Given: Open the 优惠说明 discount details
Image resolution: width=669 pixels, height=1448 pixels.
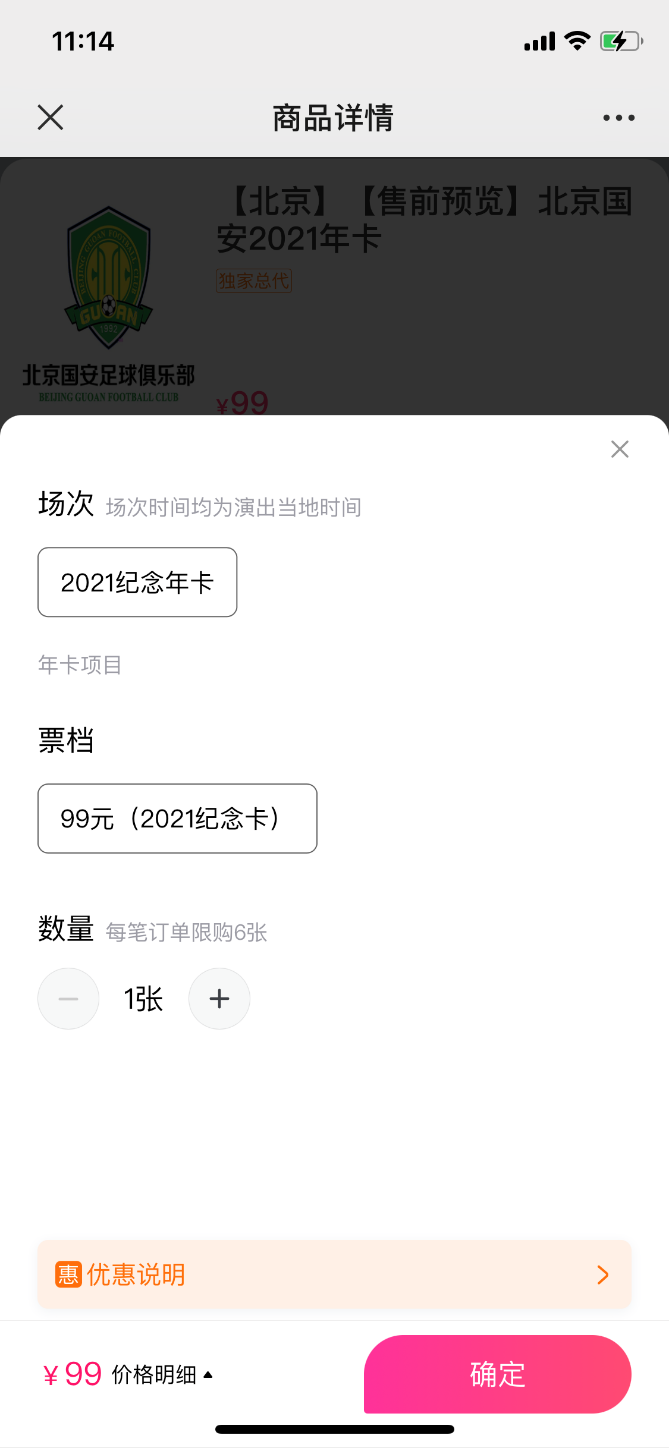Looking at the screenshot, I should point(334,1274).
